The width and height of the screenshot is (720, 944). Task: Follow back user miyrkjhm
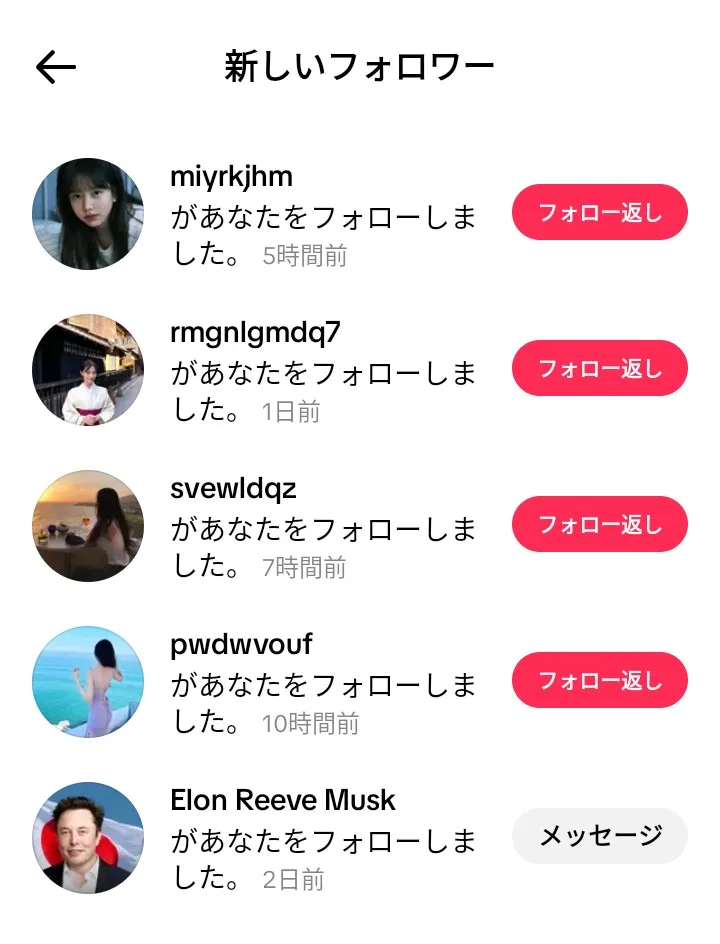pyautogui.click(x=599, y=212)
